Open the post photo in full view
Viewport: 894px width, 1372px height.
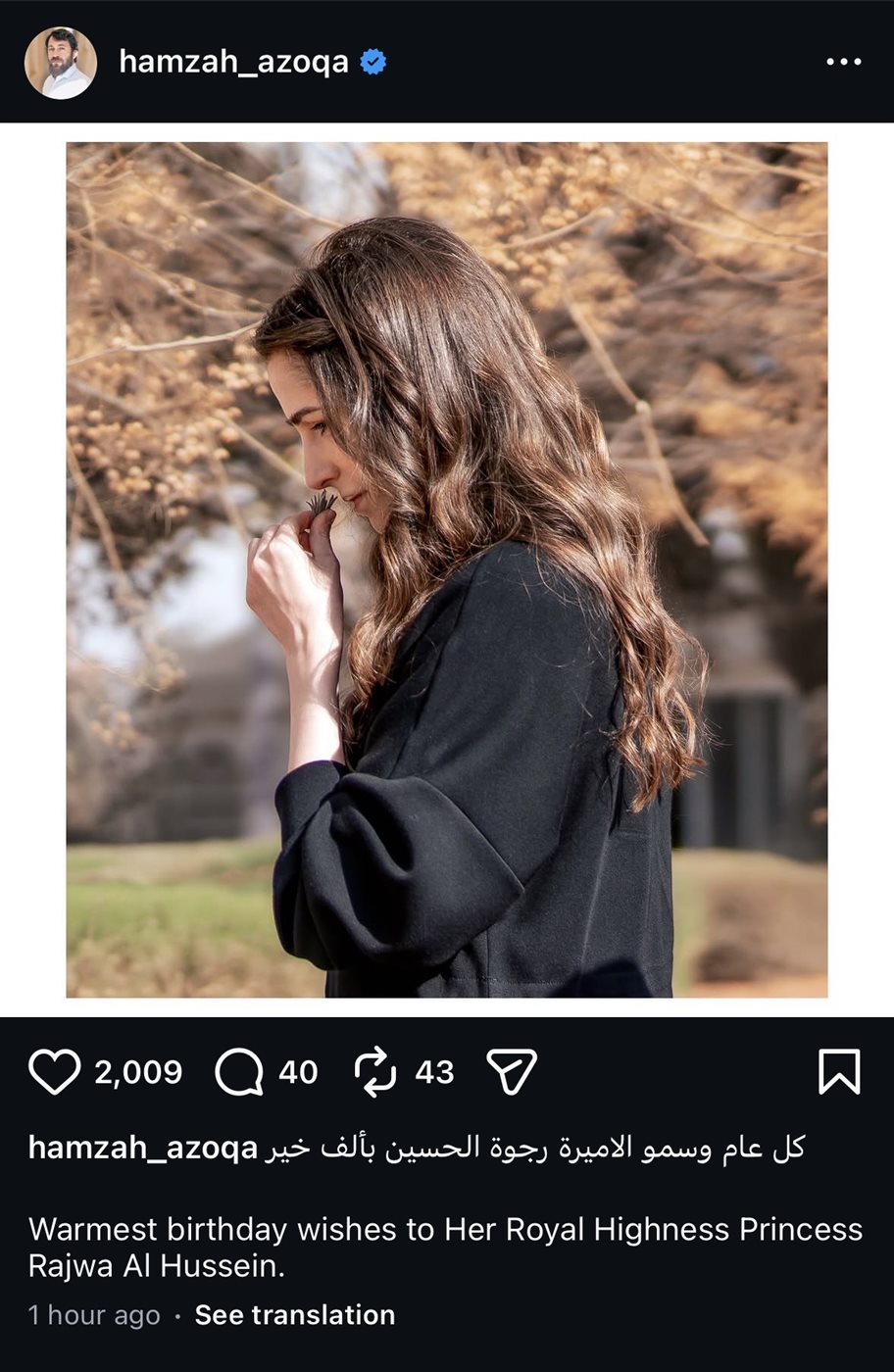click(x=447, y=569)
